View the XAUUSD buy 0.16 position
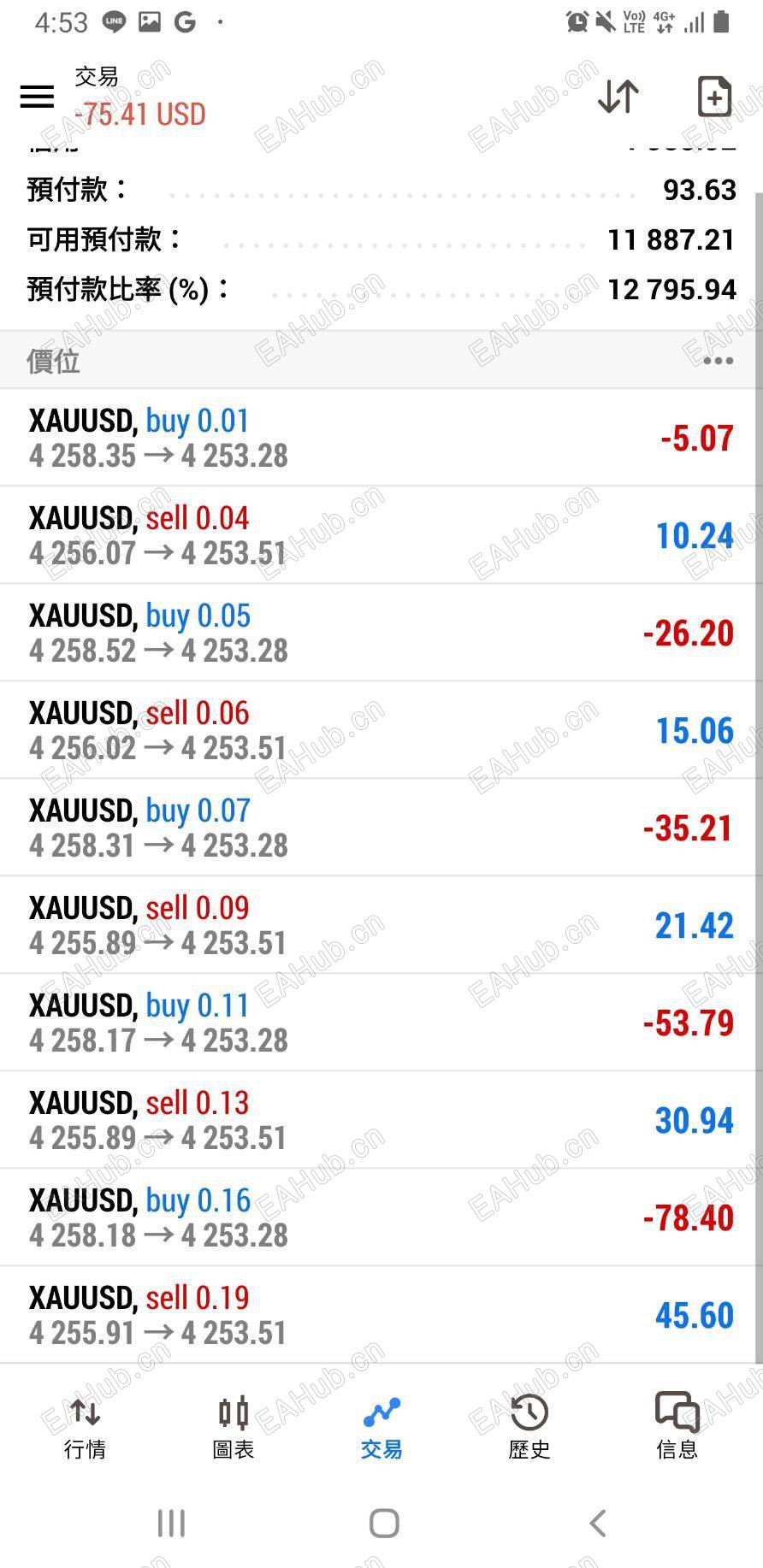 [381, 1217]
